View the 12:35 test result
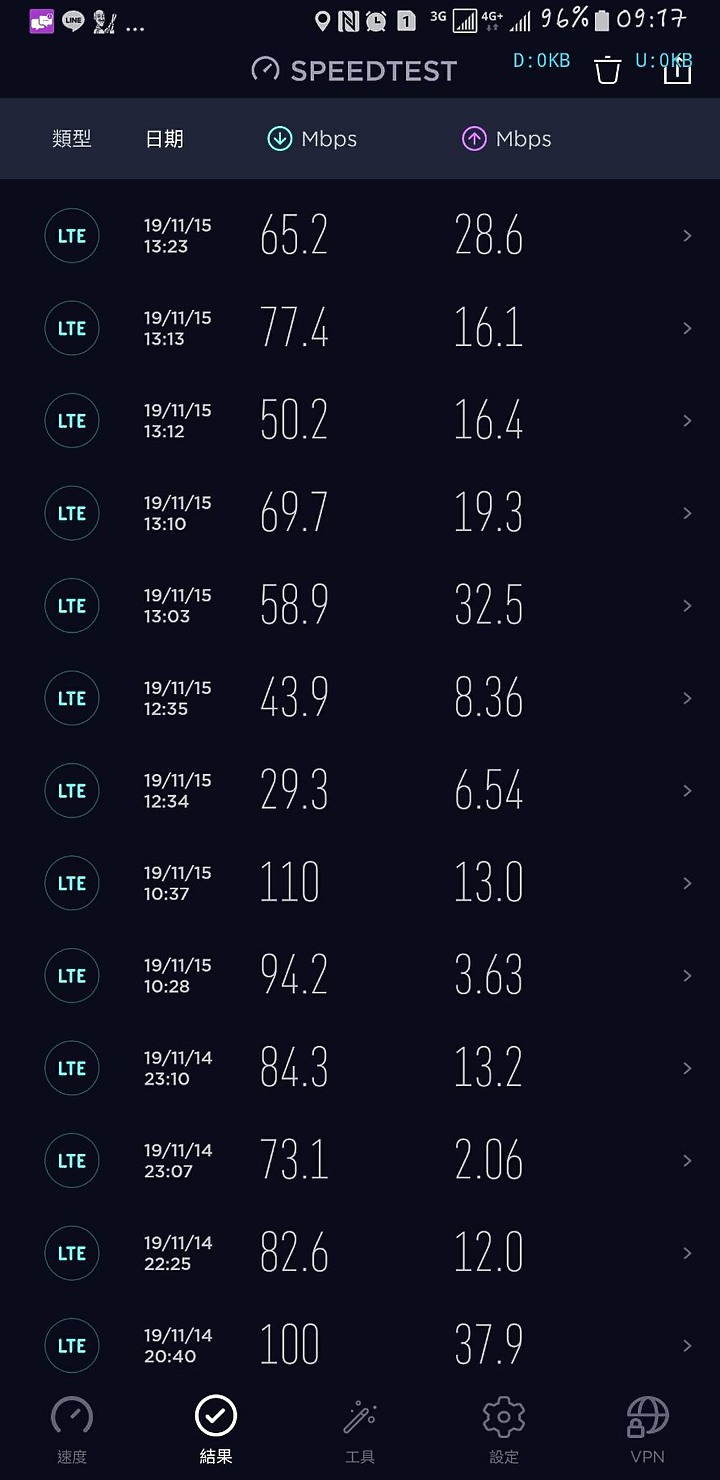Viewport: 720px width, 1480px height. (x=360, y=698)
